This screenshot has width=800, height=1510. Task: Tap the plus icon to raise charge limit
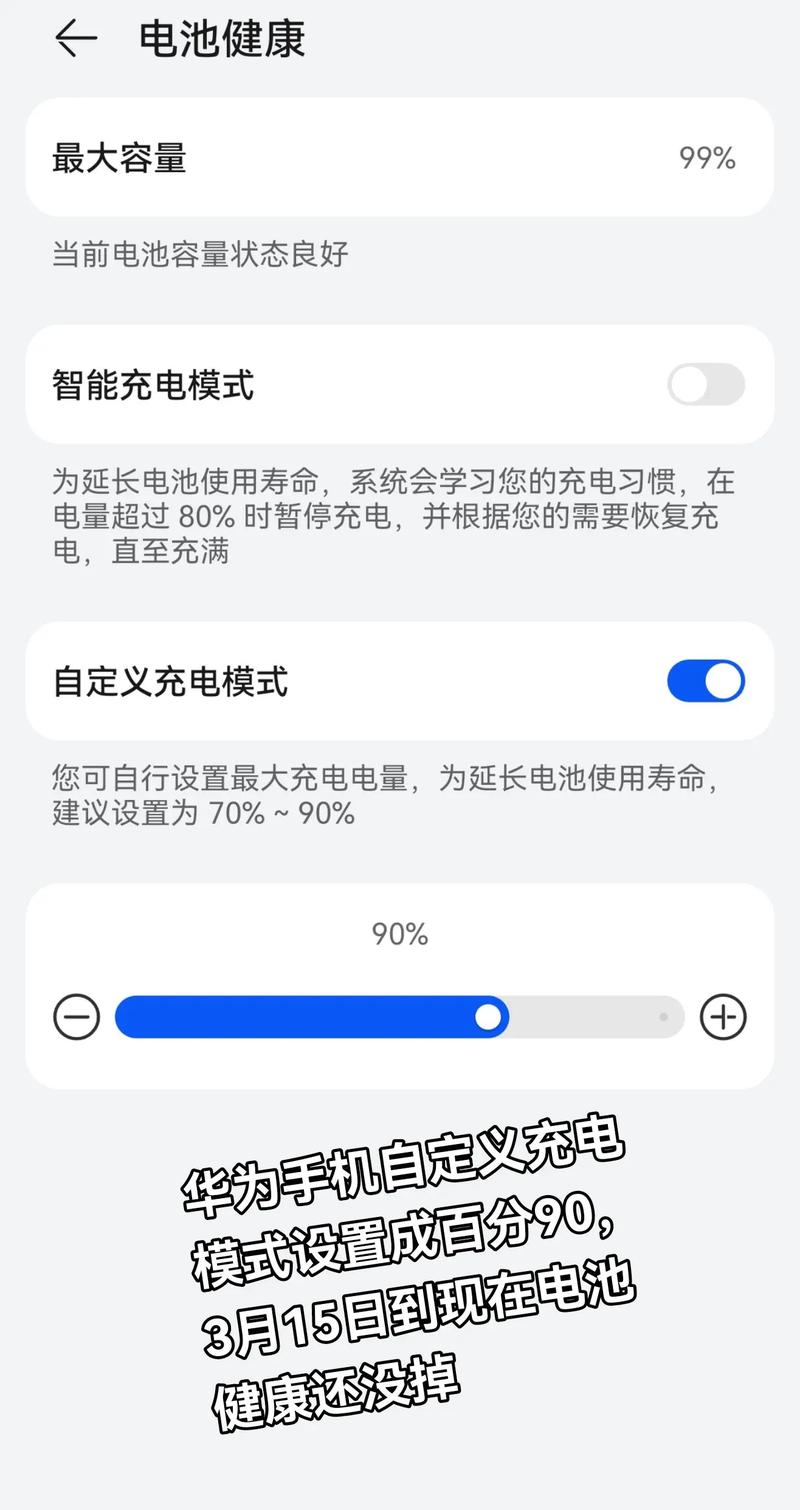click(723, 1016)
